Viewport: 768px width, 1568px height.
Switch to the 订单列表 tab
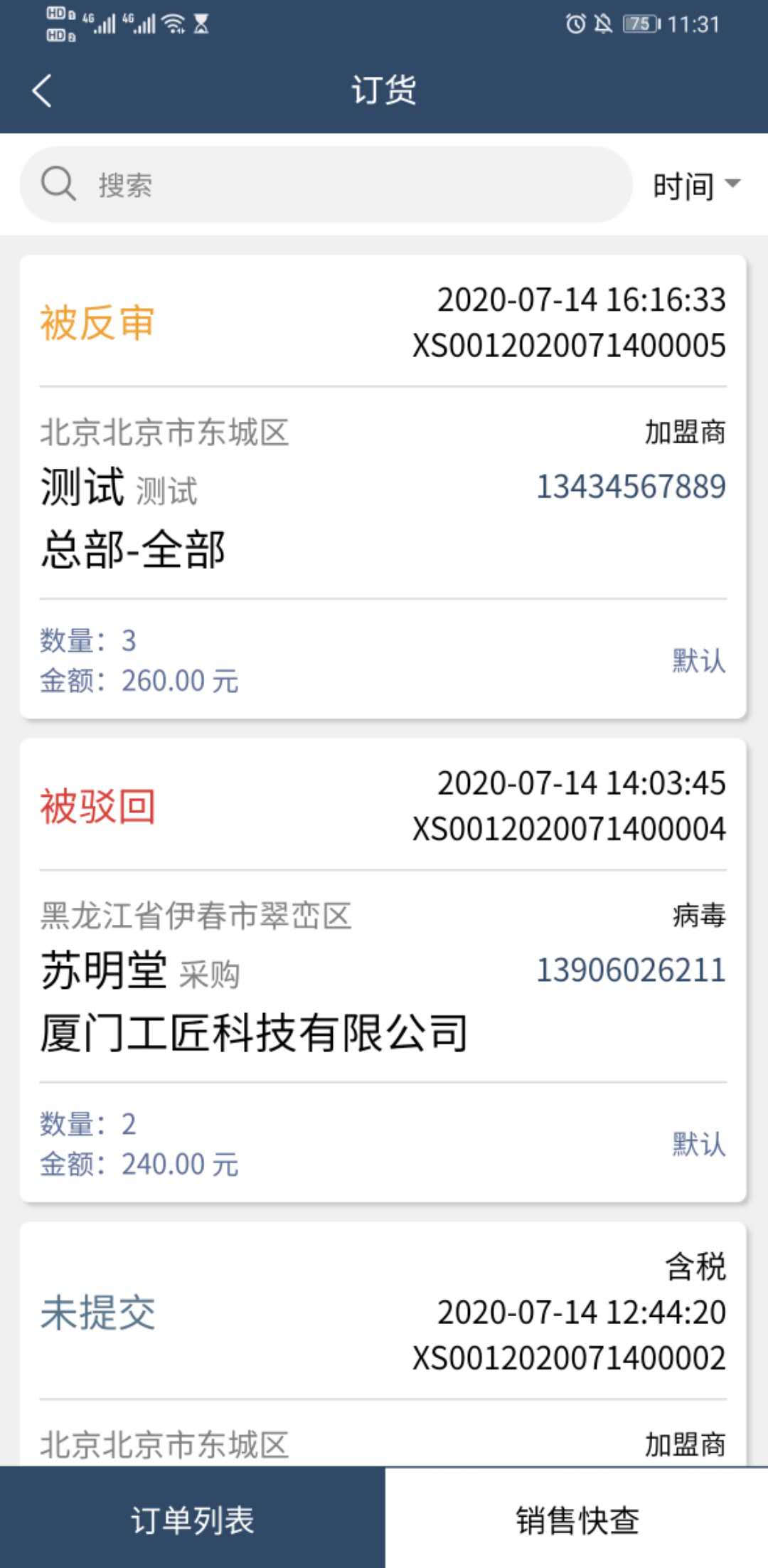coord(192,1520)
